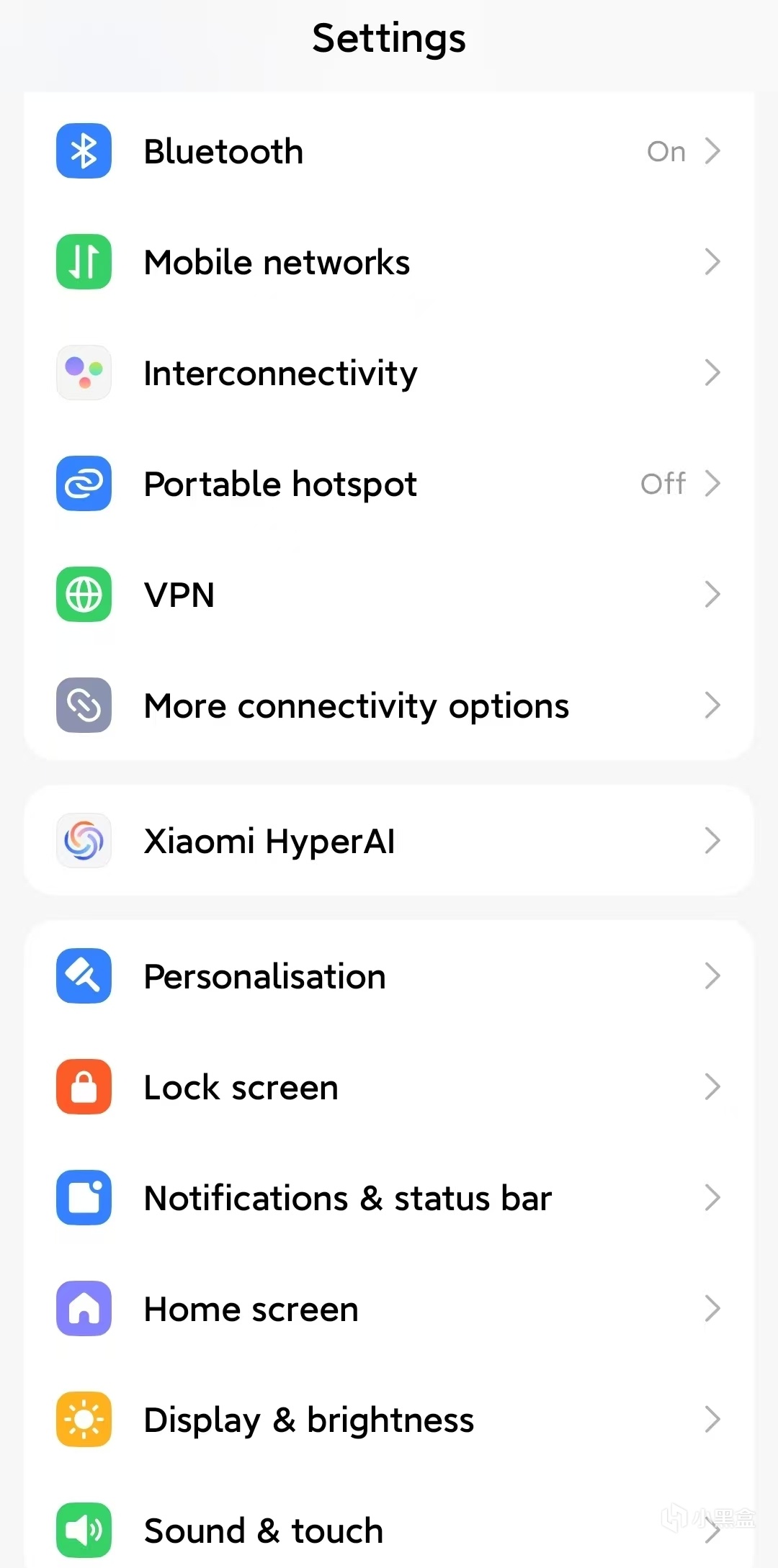Screen dimensions: 778x1568
Task: Open Lock screen settings
Action: [x=389, y=1087]
